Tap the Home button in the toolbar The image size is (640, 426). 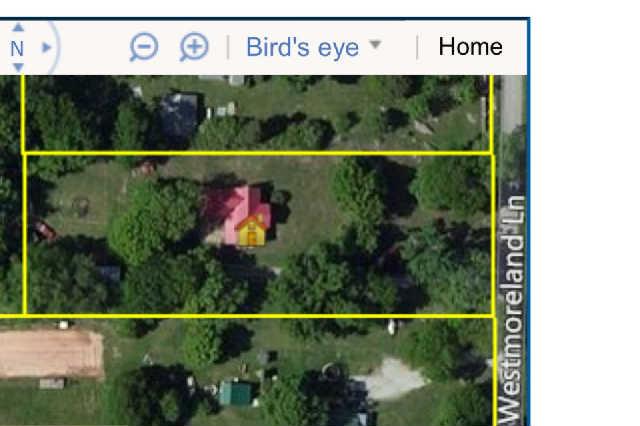pyautogui.click(x=470, y=47)
